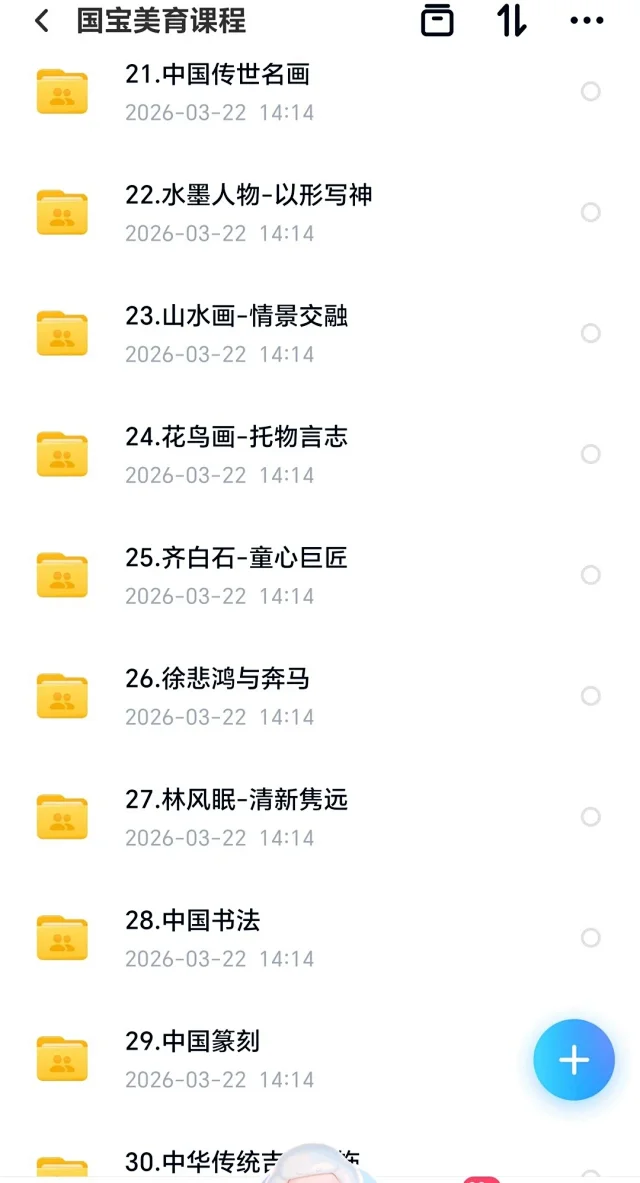The image size is (640, 1183).
Task: Mark 26.徐悲鸿与奔马 as selected
Action: 591,697
